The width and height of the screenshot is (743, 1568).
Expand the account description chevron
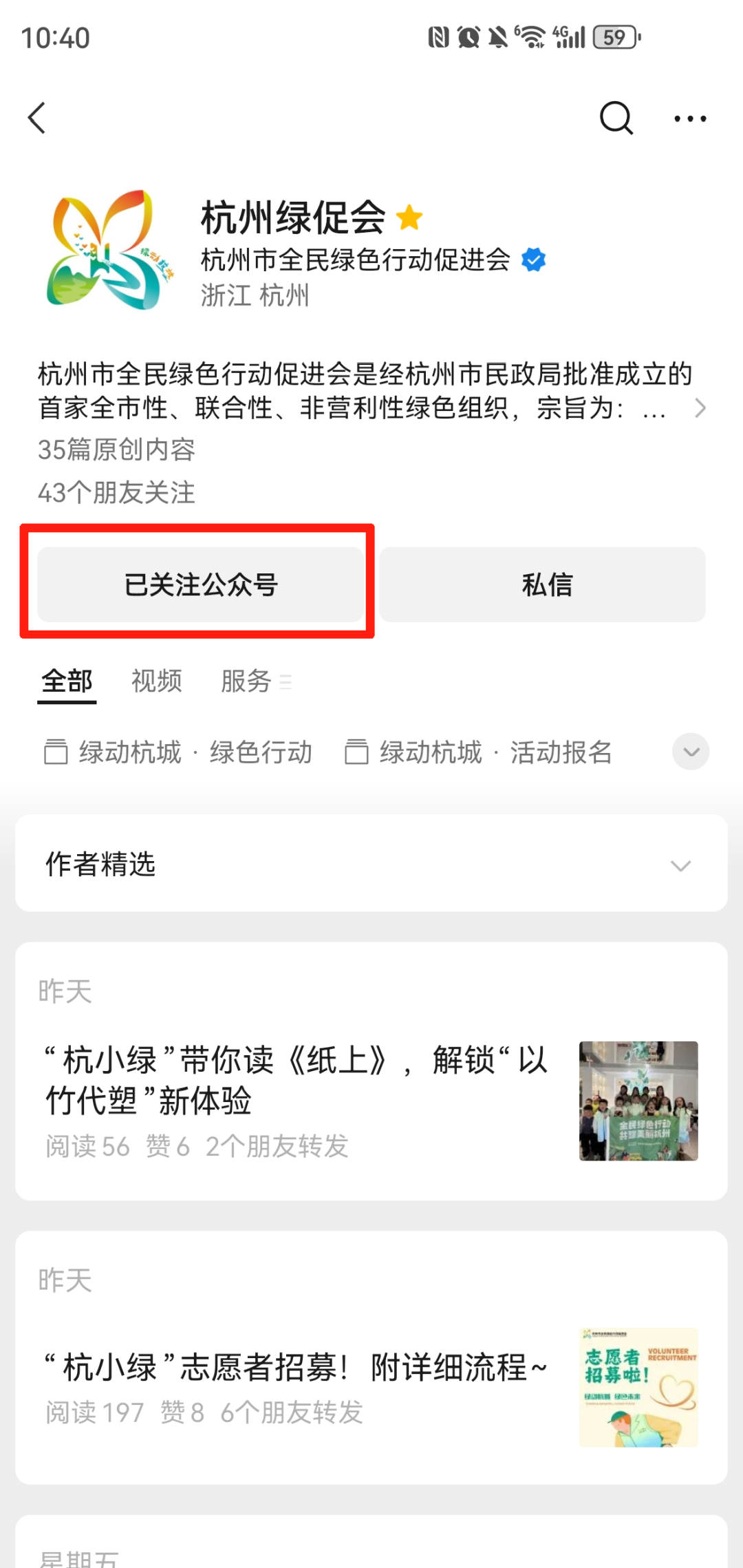[700, 408]
